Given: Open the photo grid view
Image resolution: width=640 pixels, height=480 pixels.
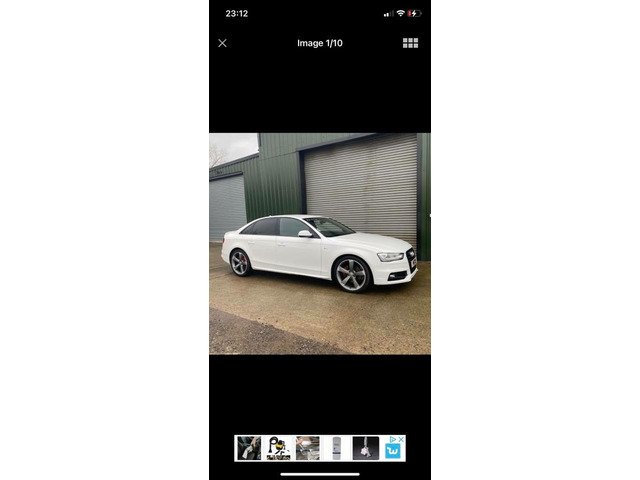Looking at the screenshot, I should tap(410, 43).
